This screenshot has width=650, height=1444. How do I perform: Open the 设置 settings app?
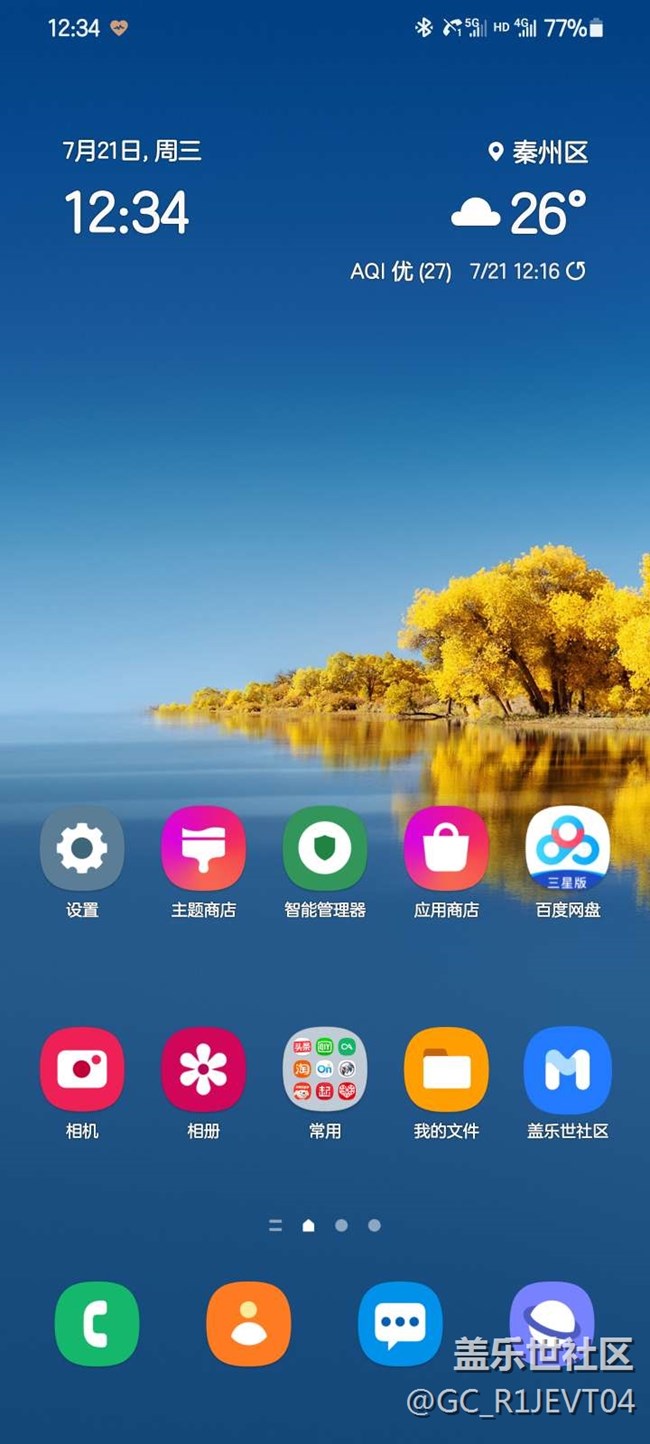tap(82, 849)
